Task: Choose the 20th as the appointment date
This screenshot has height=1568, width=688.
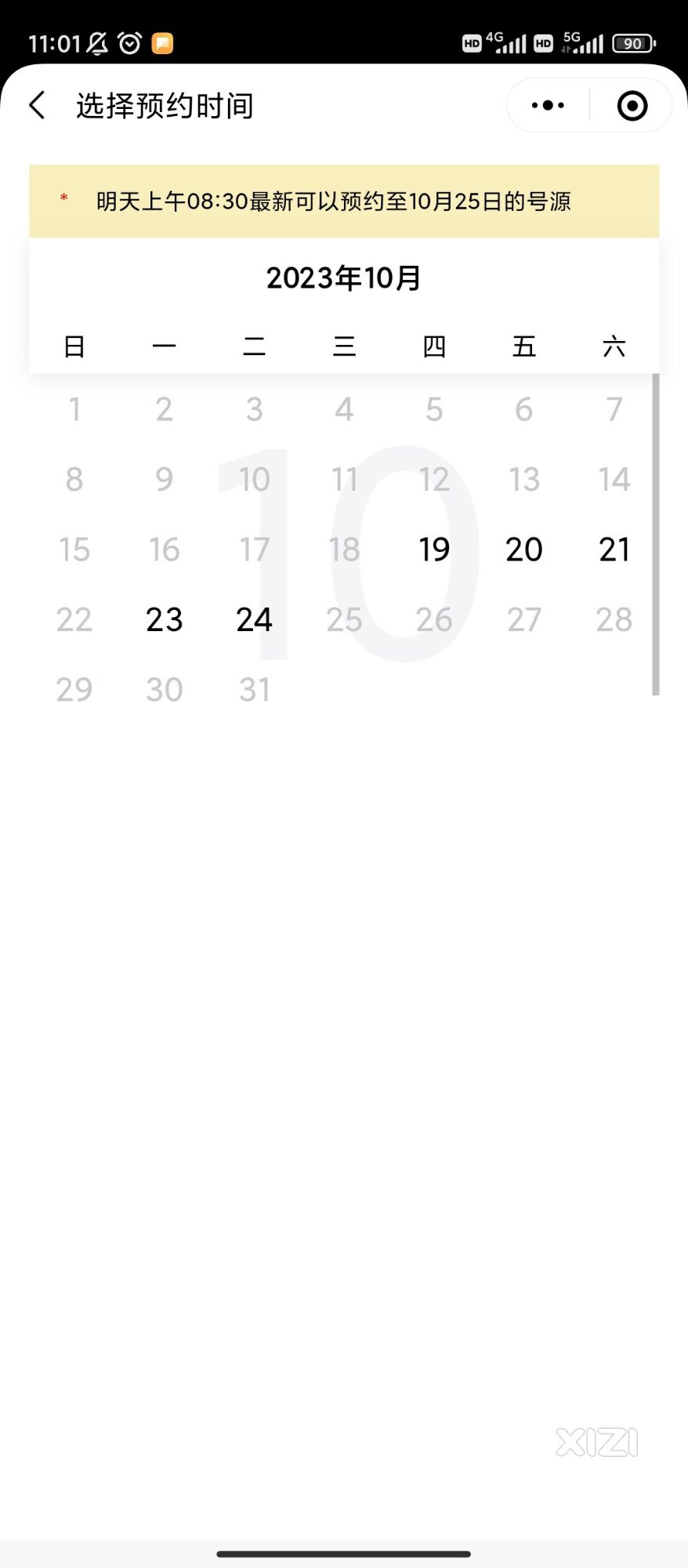Action: tap(524, 550)
